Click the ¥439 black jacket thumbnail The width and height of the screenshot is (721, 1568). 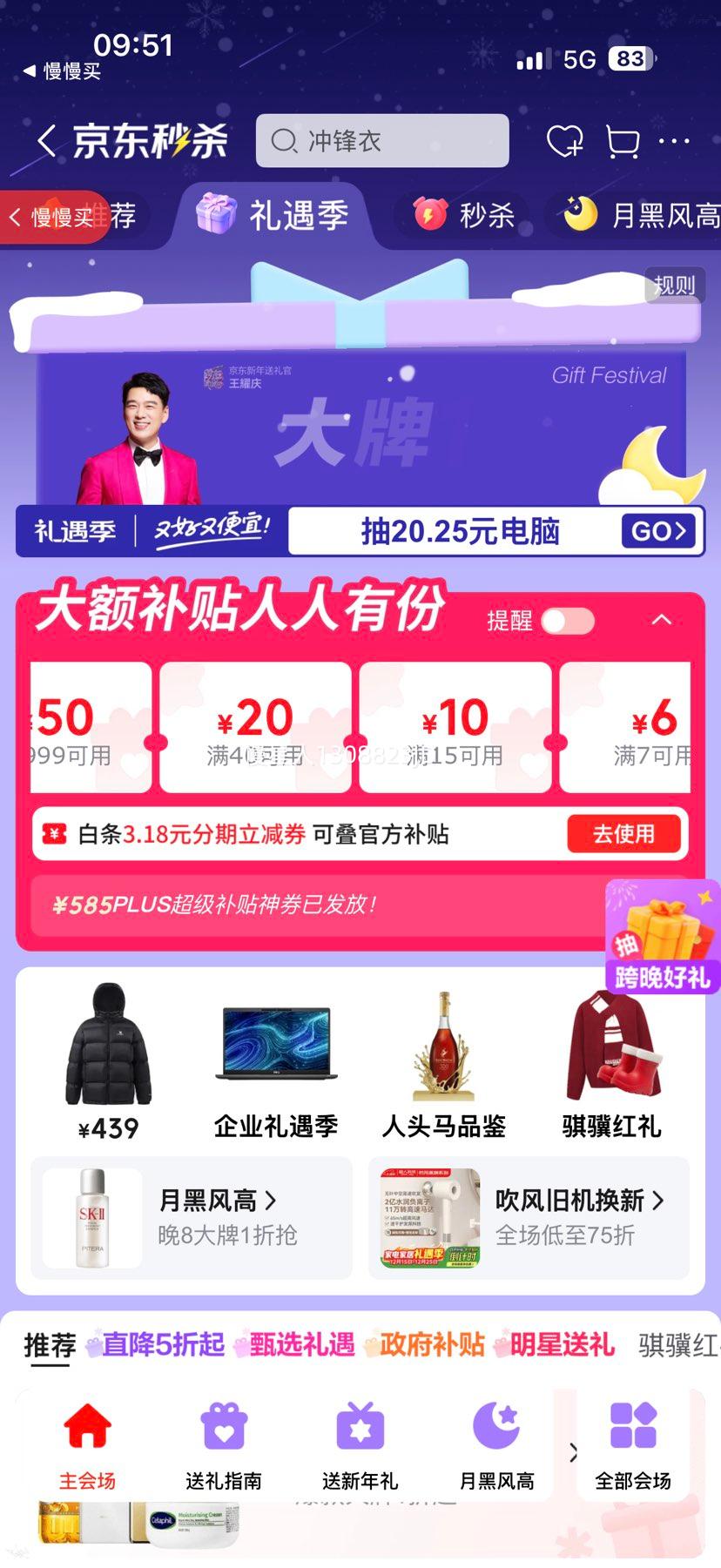pyautogui.click(x=108, y=1045)
